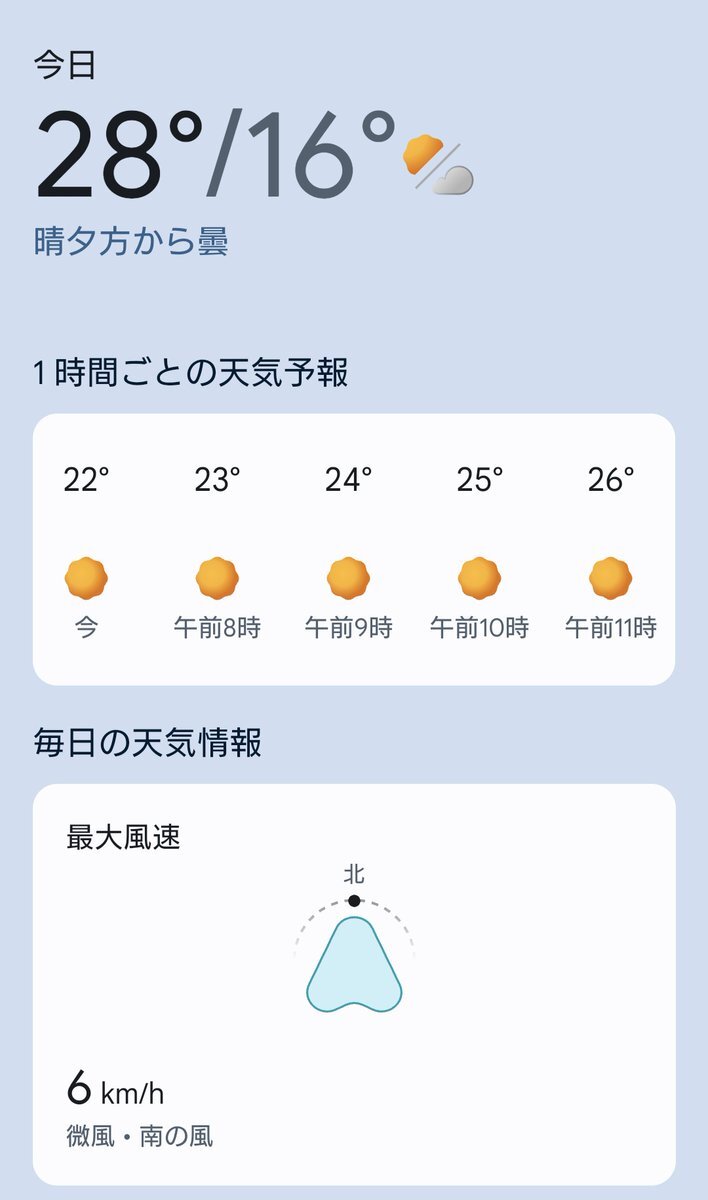Select the 午前10時 hourly forecast entry
This screenshot has width=708, height=1200.
pos(479,553)
